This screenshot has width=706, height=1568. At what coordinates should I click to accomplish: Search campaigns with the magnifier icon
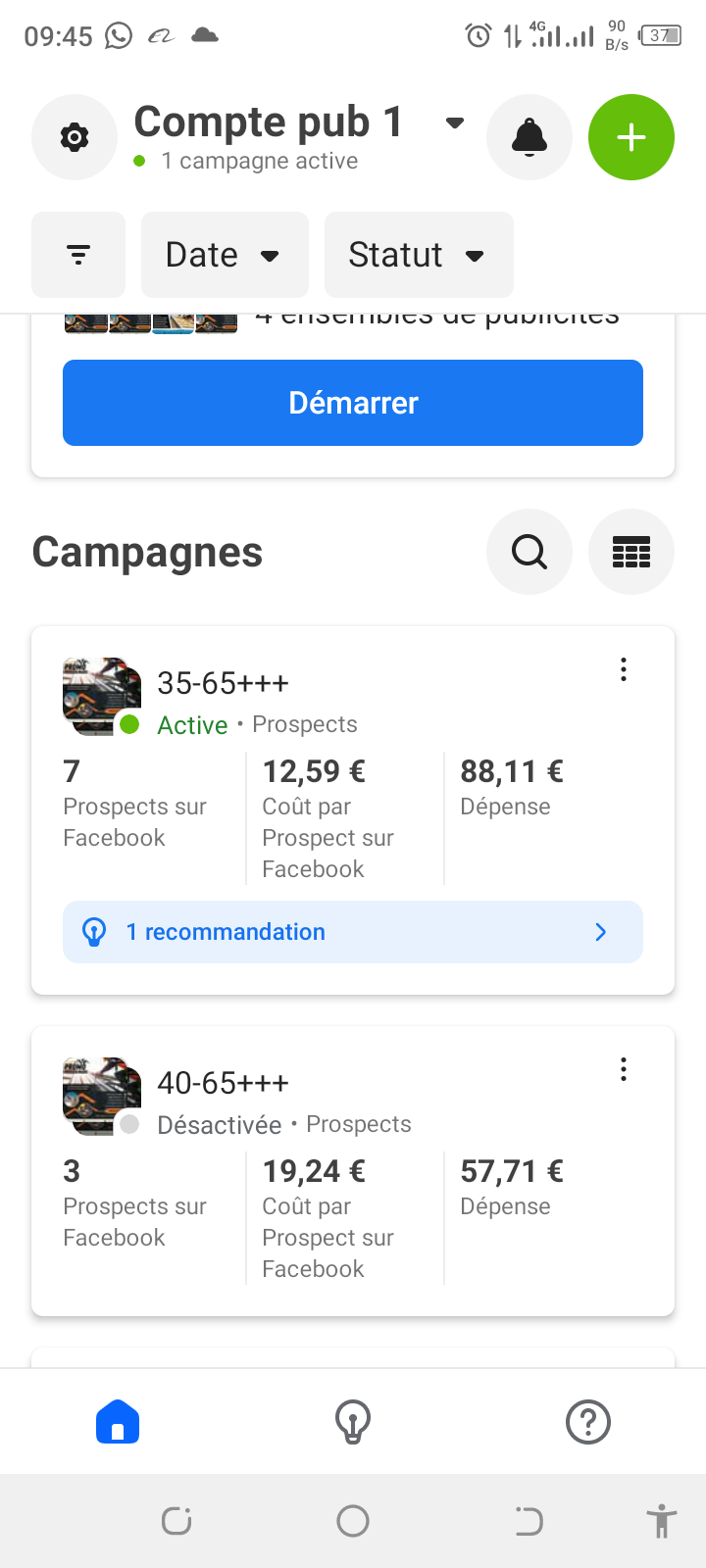coord(529,552)
